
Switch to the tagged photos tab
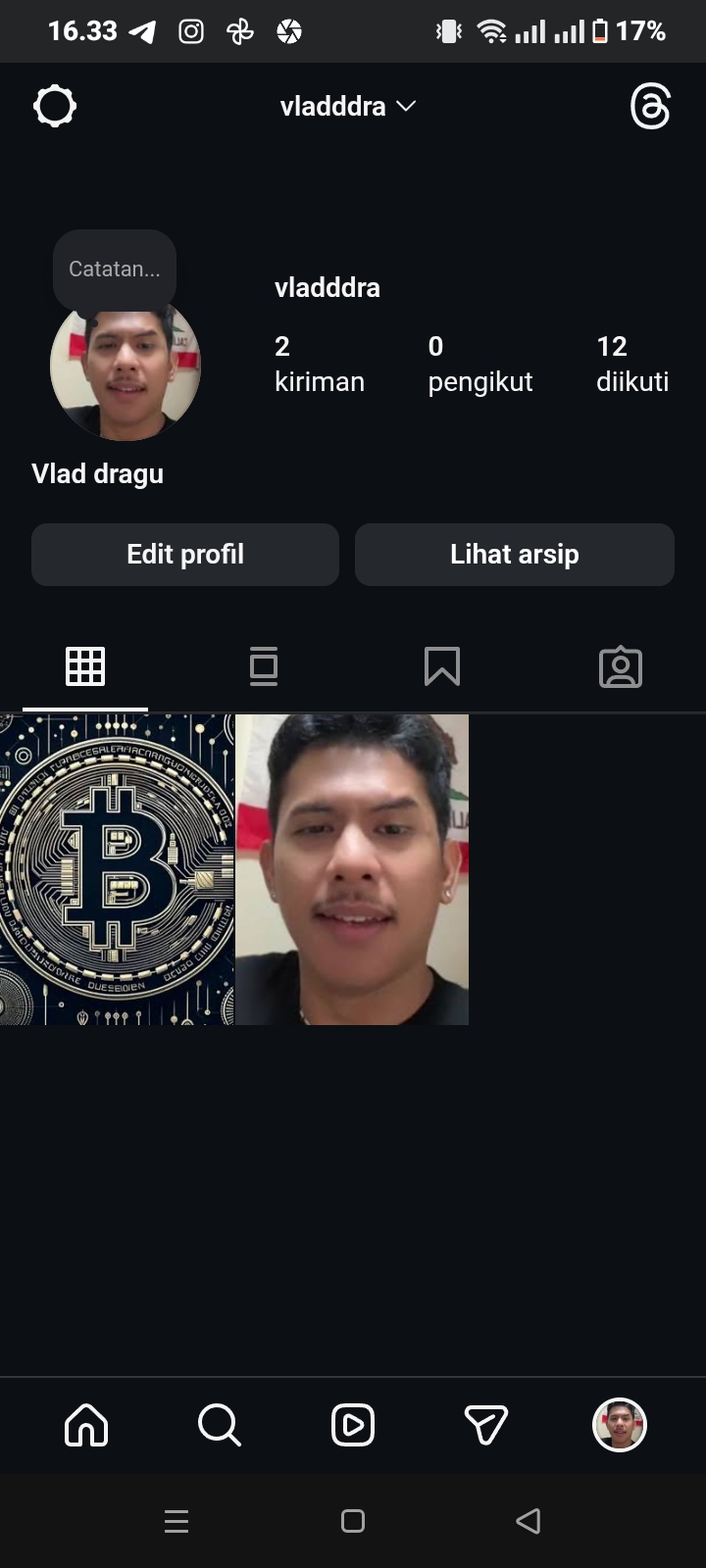(620, 667)
